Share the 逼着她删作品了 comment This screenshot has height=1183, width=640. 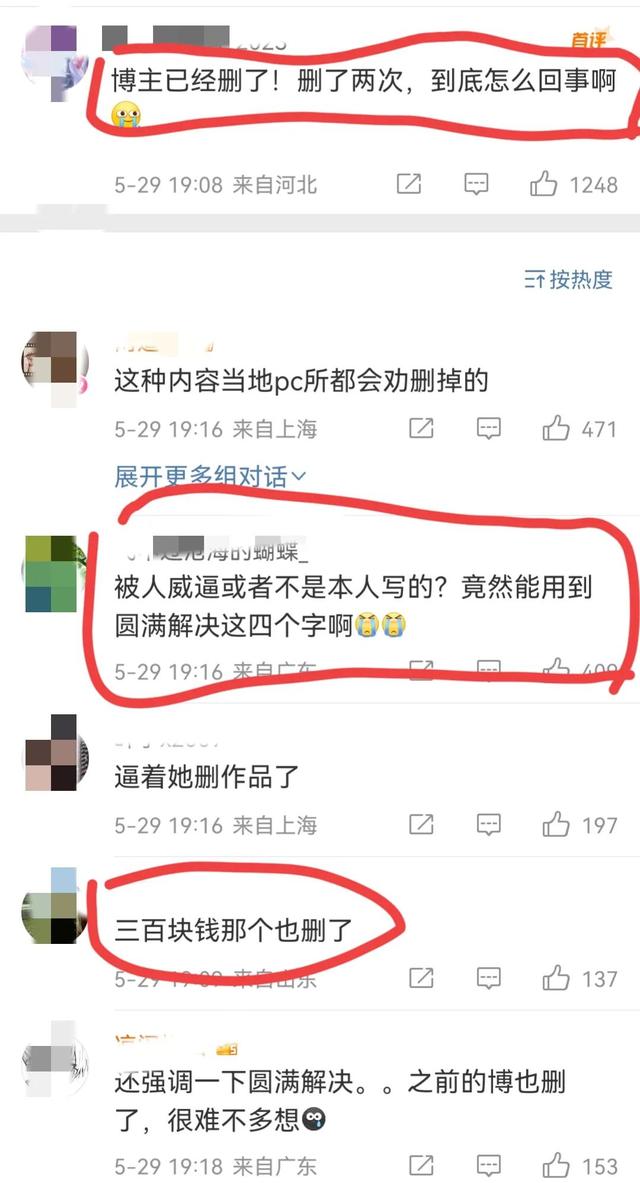pyautogui.click(x=421, y=825)
